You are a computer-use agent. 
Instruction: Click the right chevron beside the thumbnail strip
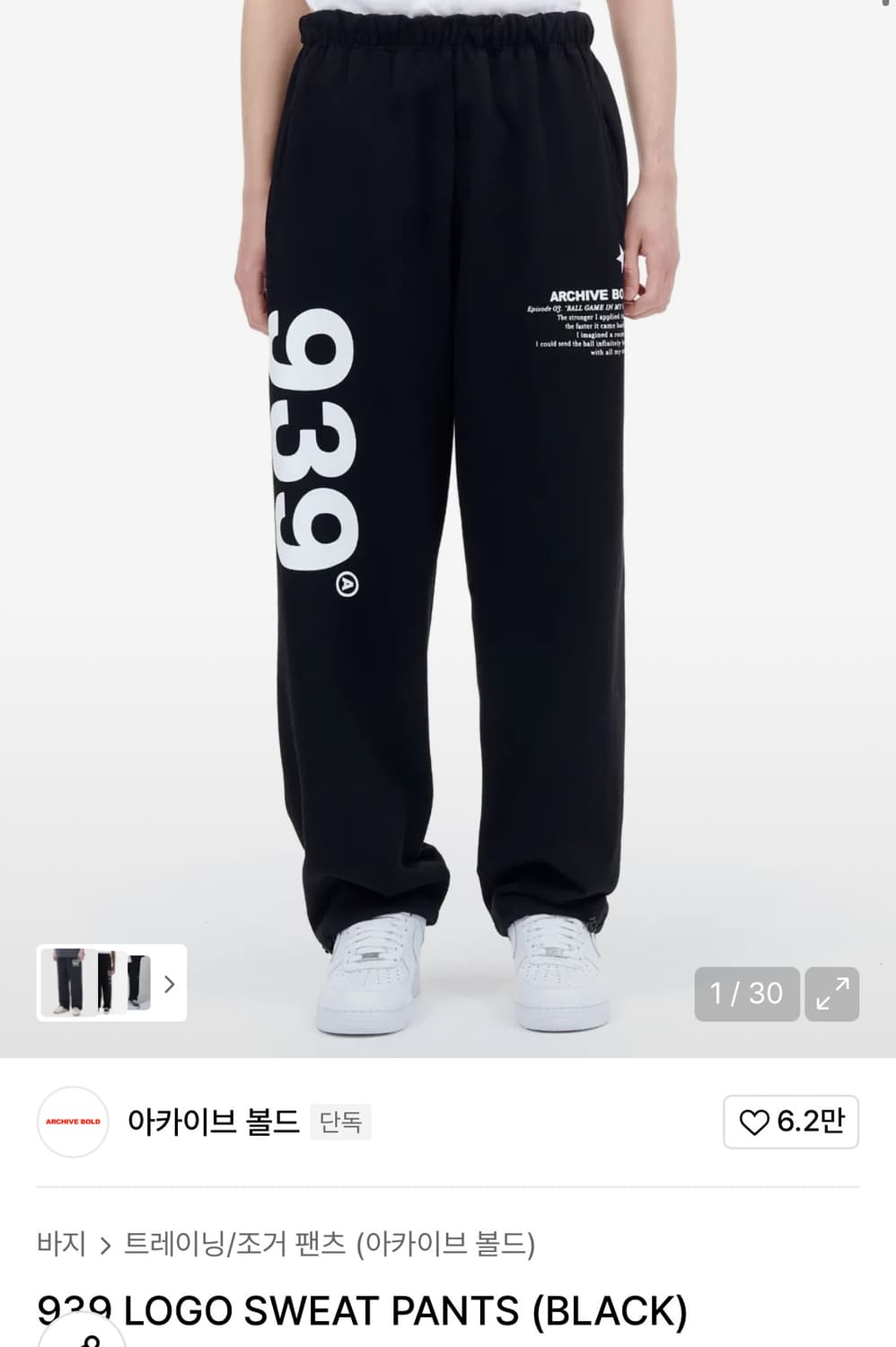[169, 985]
